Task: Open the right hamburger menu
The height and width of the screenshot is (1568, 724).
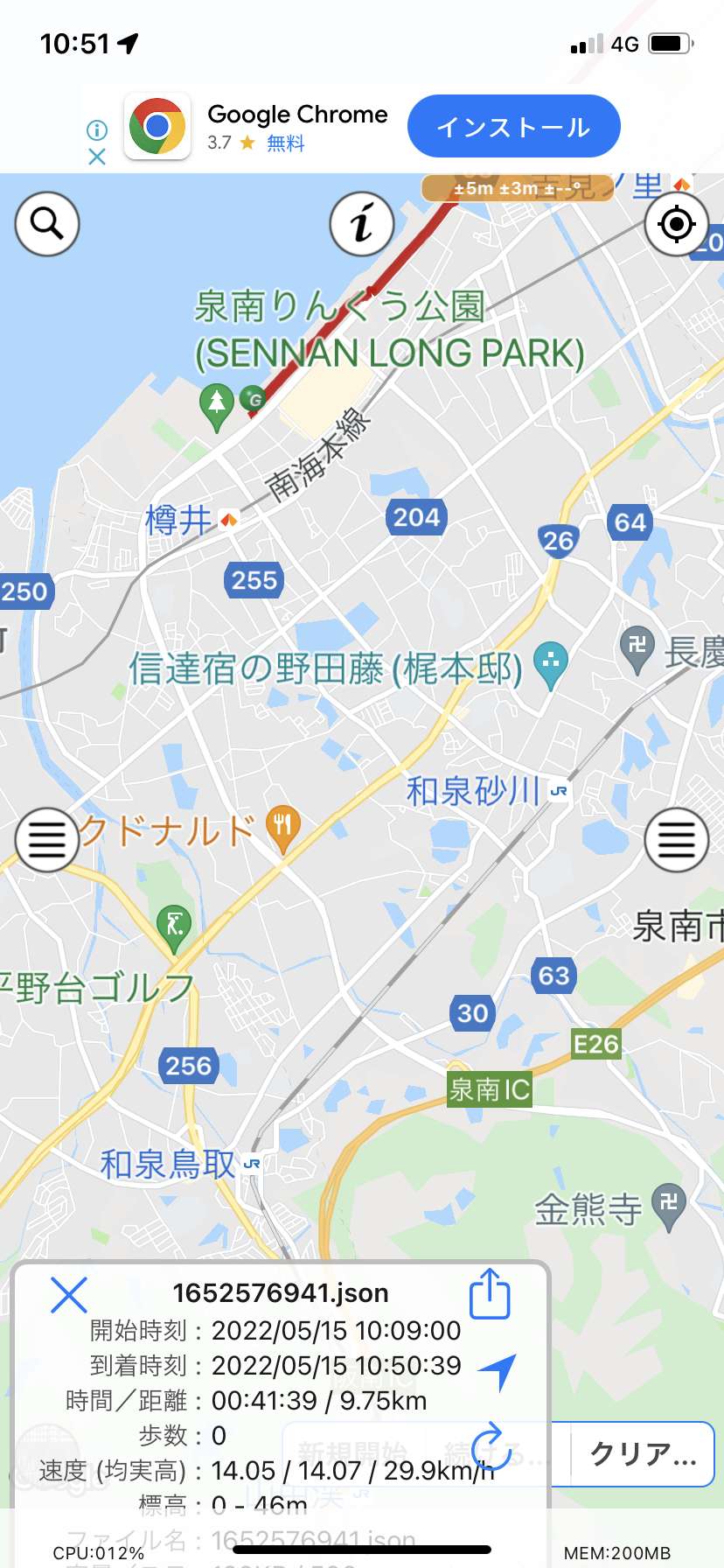Action: pos(676,840)
